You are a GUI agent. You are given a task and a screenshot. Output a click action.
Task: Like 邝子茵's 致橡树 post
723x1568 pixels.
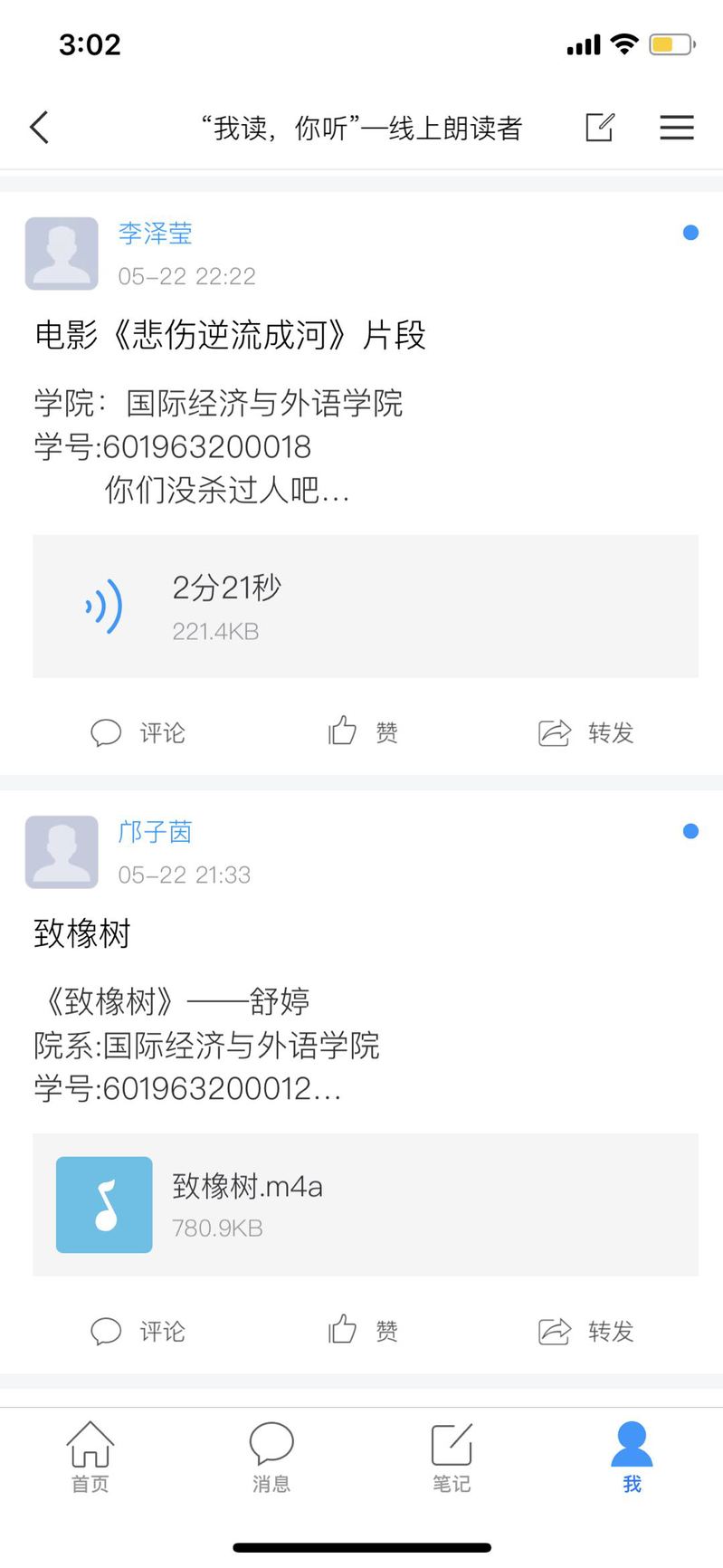pos(363,1330)
